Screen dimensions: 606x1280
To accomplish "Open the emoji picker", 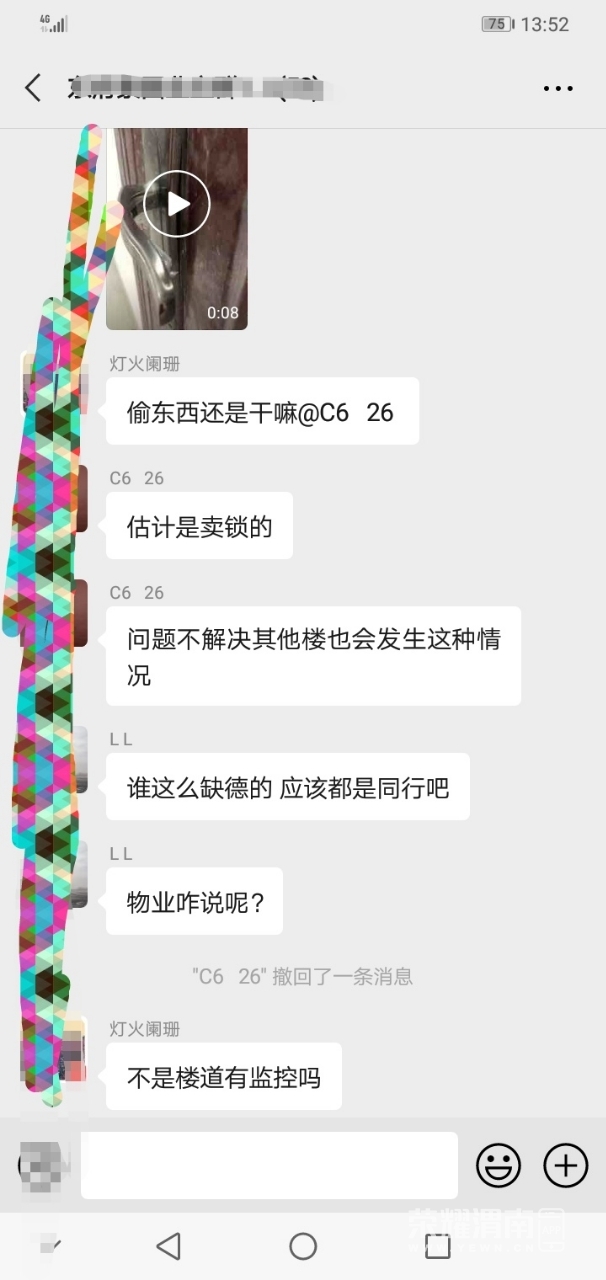I will [498, 1166].
